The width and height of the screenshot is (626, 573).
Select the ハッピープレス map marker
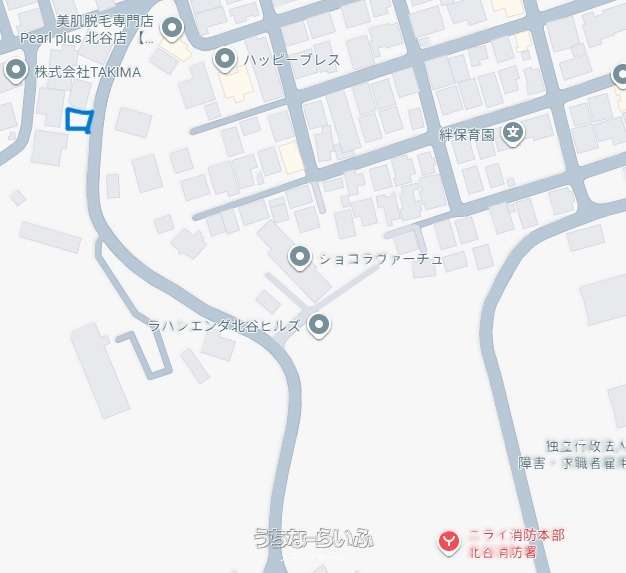click(x=227, y=60)
